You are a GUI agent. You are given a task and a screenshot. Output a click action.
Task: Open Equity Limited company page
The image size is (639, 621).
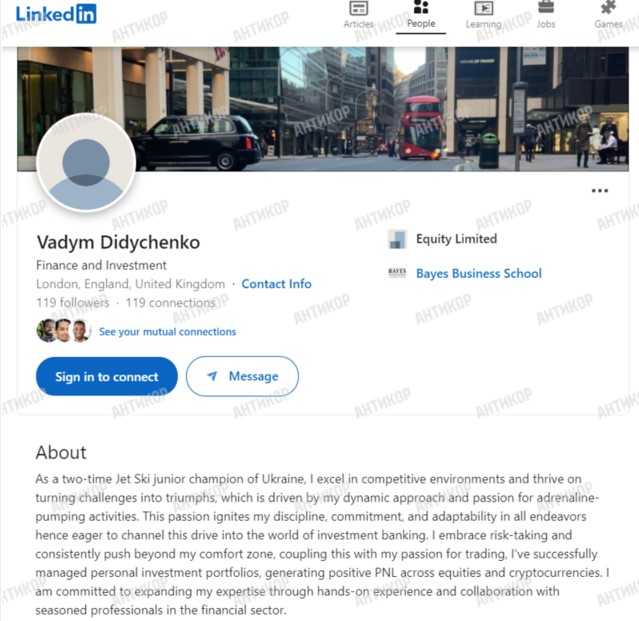click(x=455, y=239)
